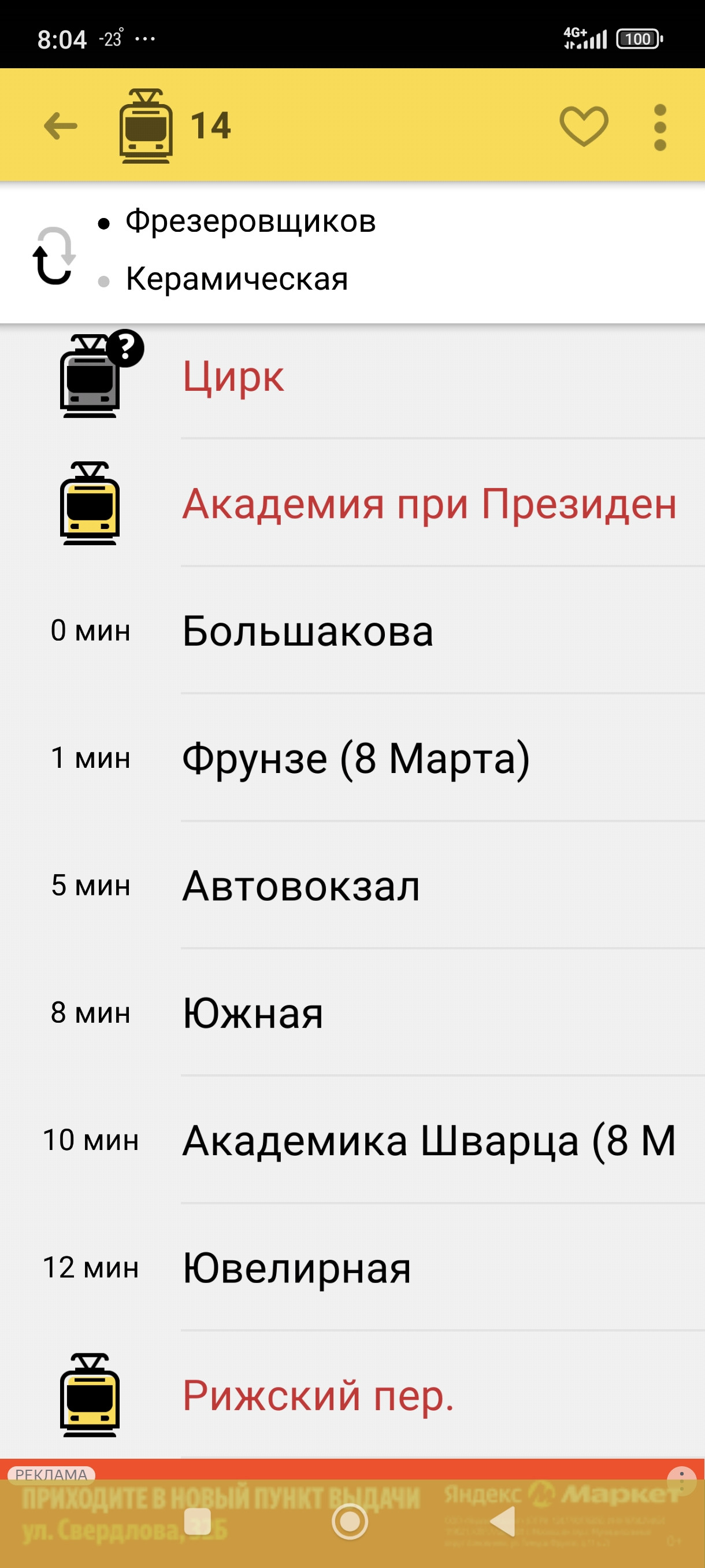The width and height of the screenshot is (705, 1568).
Task: Go back using the yellow arrow
Action: (x=61, y=126)
